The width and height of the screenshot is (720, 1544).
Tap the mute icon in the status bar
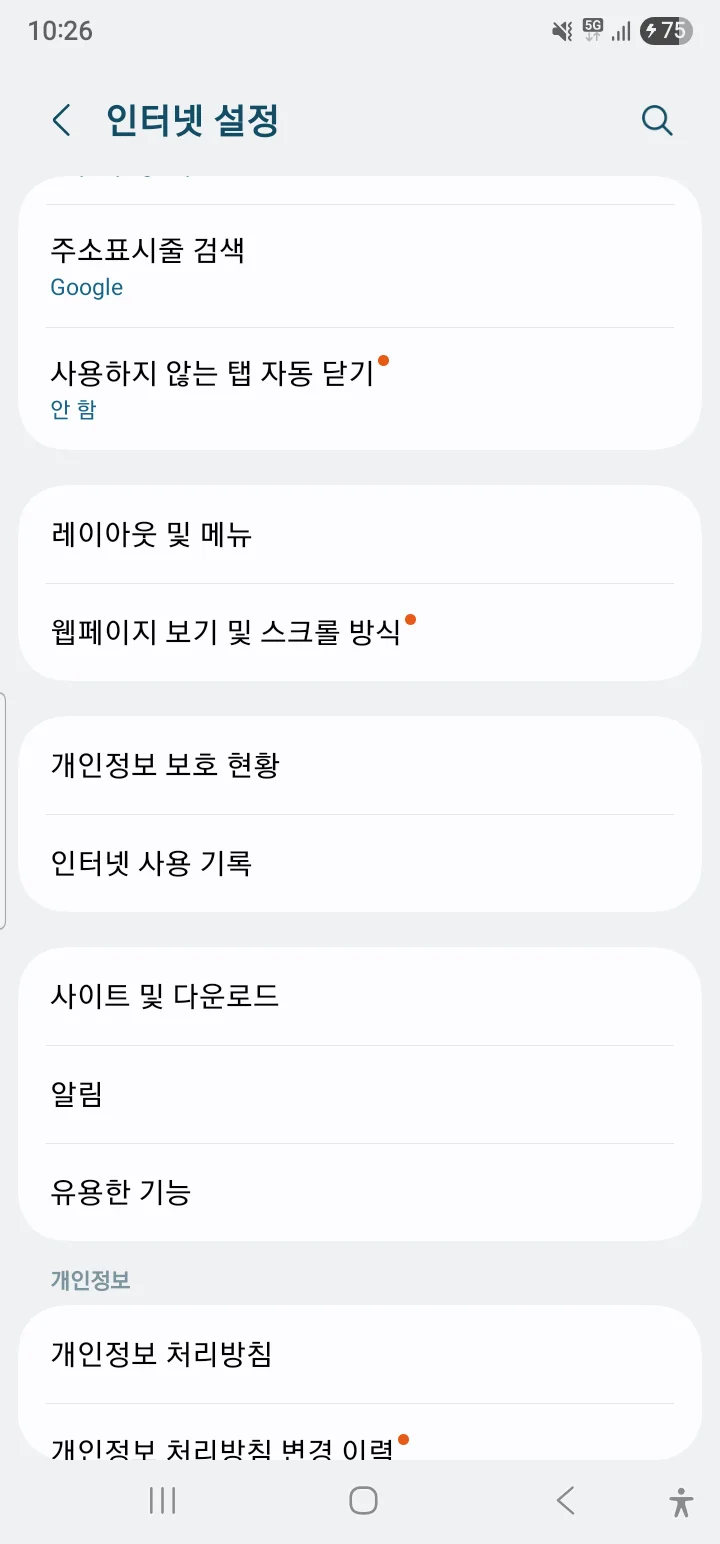pyautogui.click(x=561, y=30)
